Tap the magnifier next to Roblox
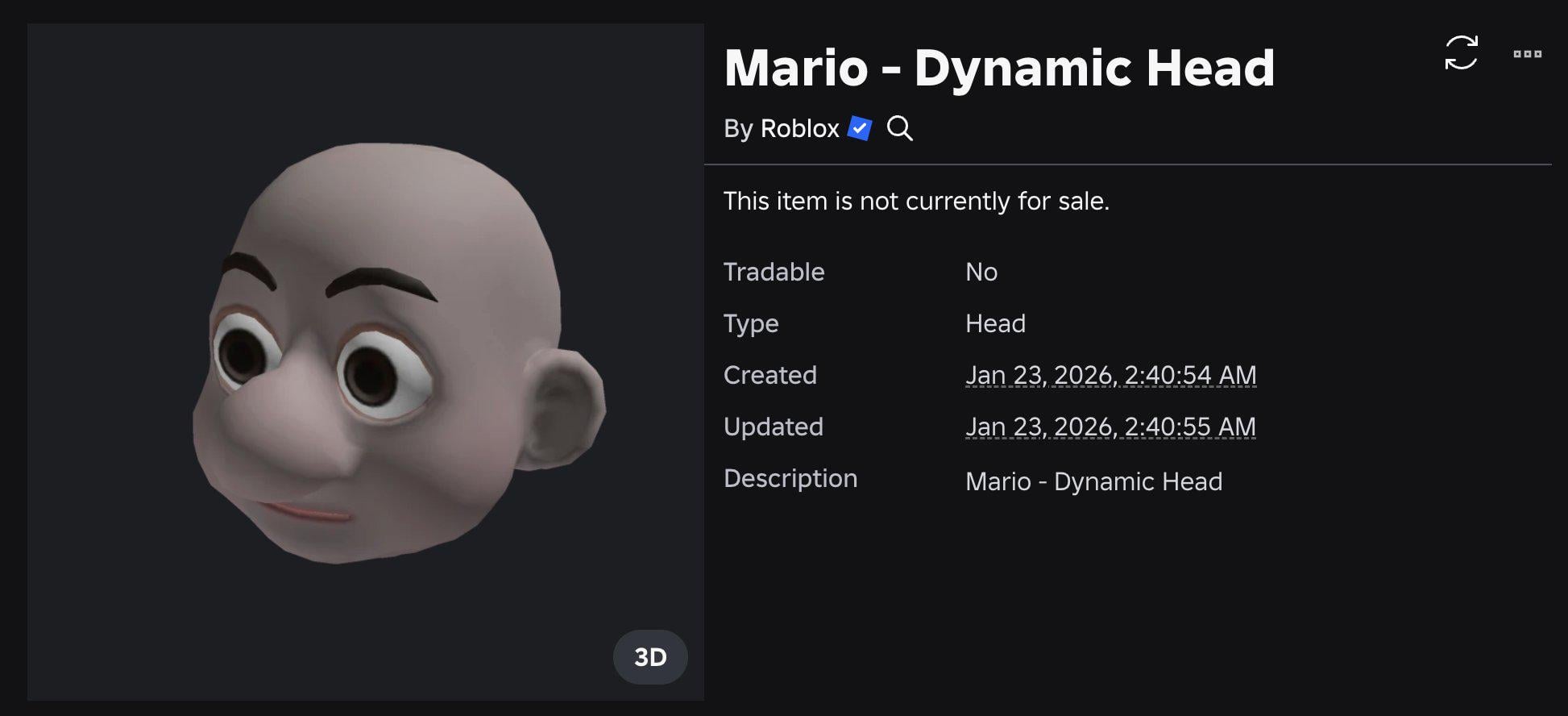 [899, 128]
